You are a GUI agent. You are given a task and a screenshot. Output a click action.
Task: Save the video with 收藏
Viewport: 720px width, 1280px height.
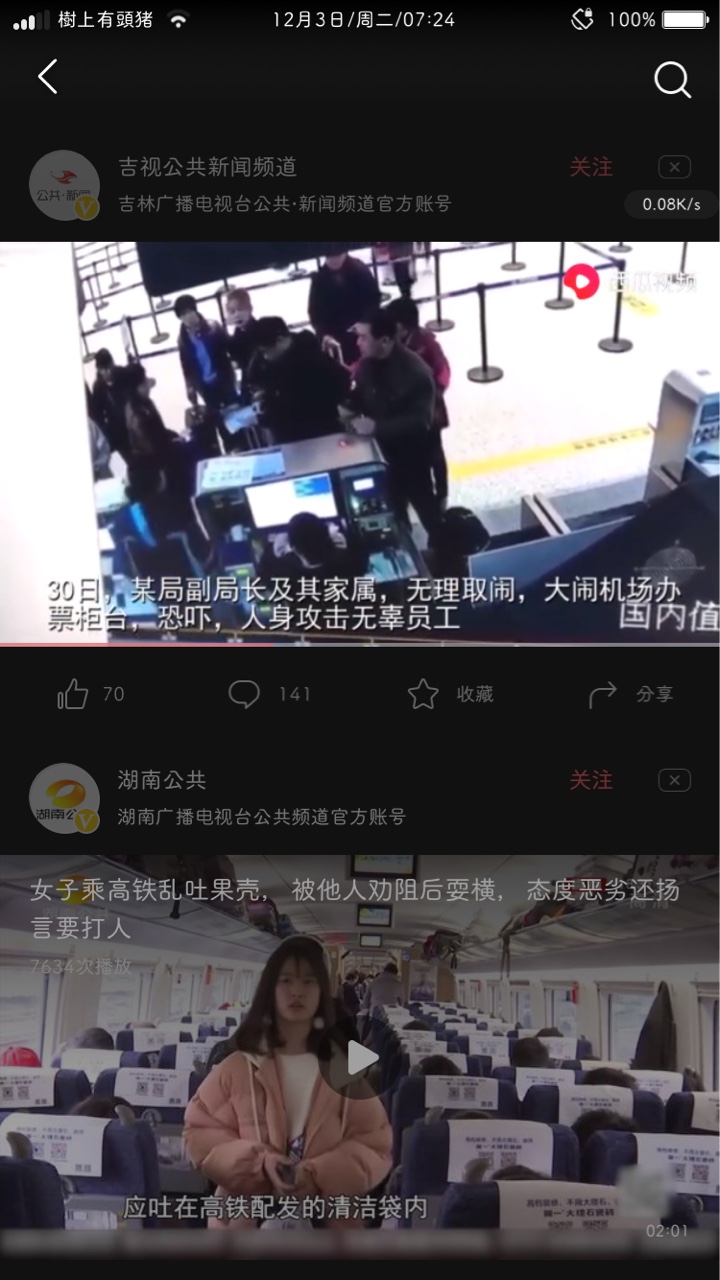pos(424,694)
